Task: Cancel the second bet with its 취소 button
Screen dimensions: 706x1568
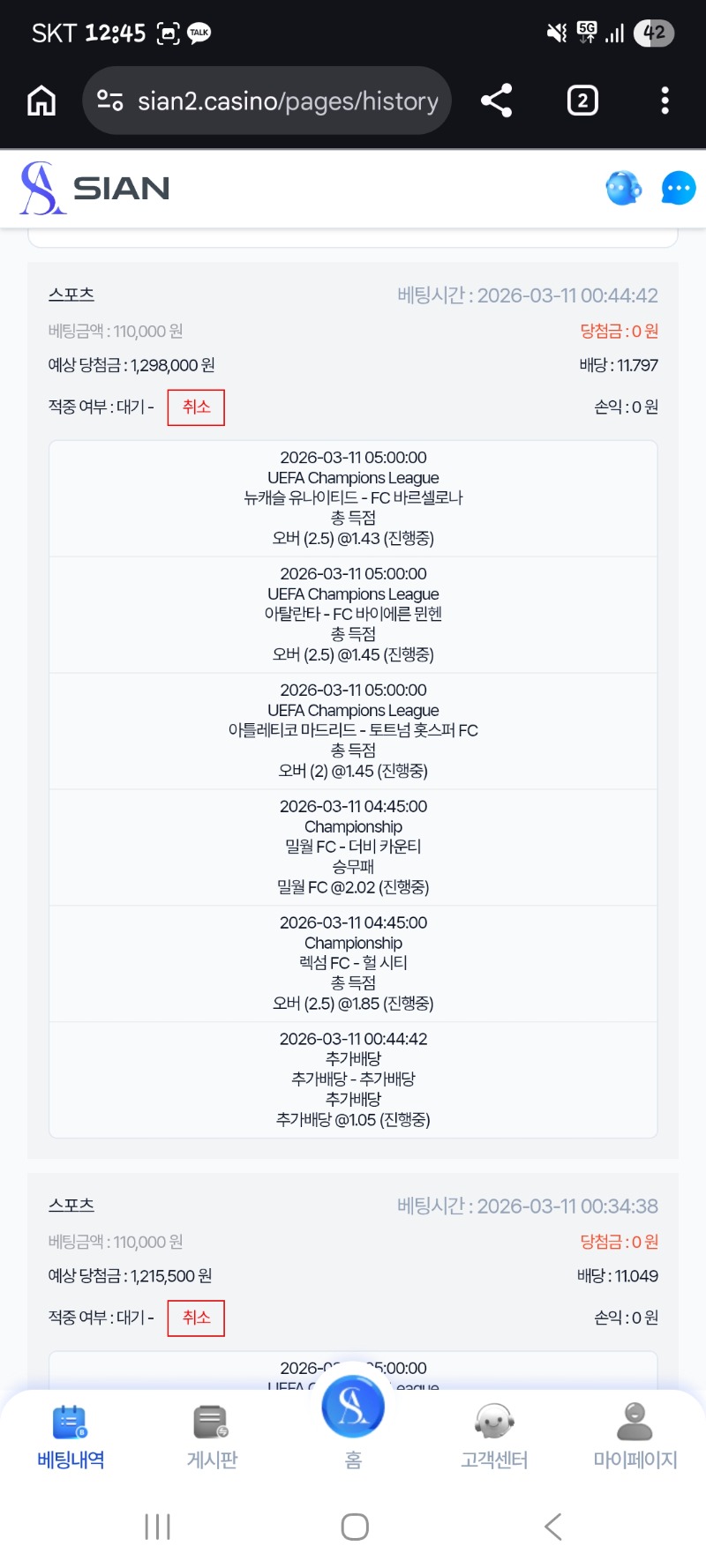Action: pos(196,1318)
